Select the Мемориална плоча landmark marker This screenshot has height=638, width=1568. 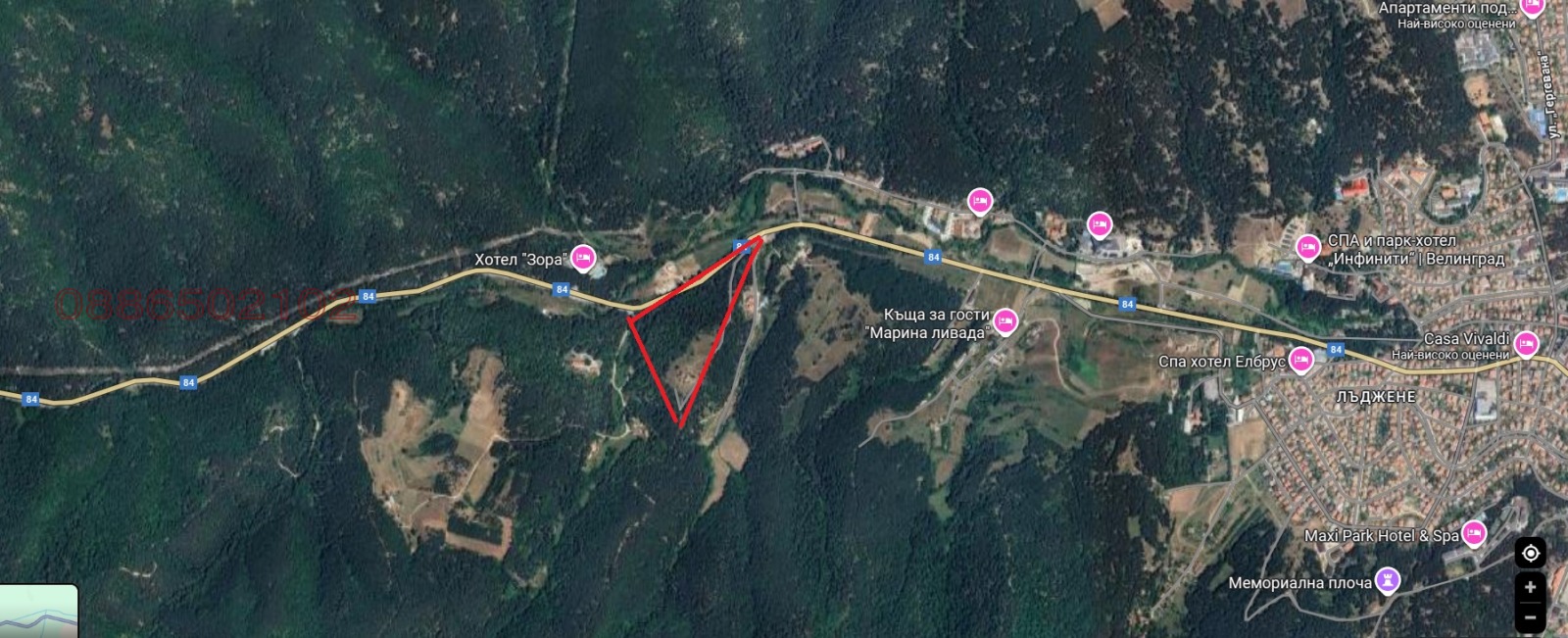1387,581
